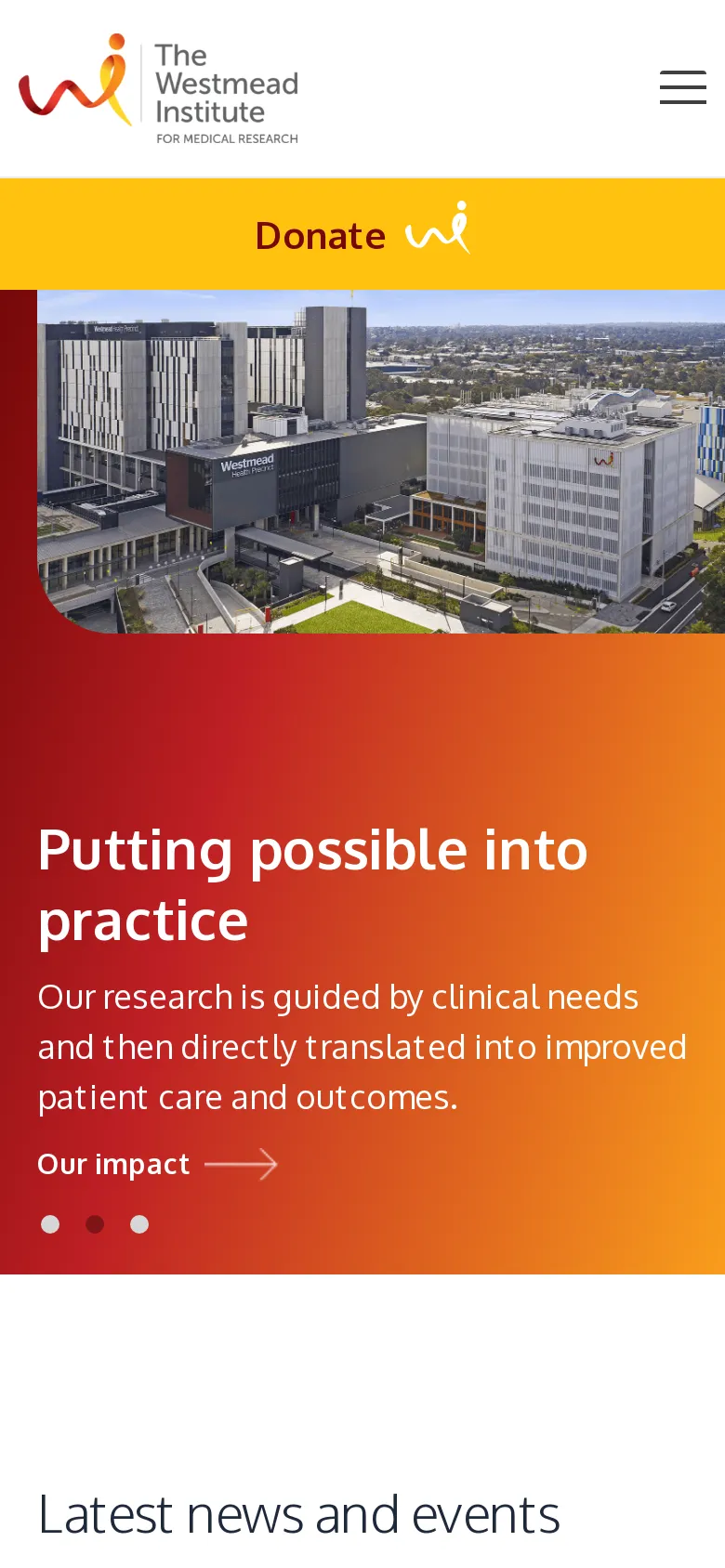Activate the second carousel indicator dot
This screenshot has height=1568, width=725.
(94, 1224)
